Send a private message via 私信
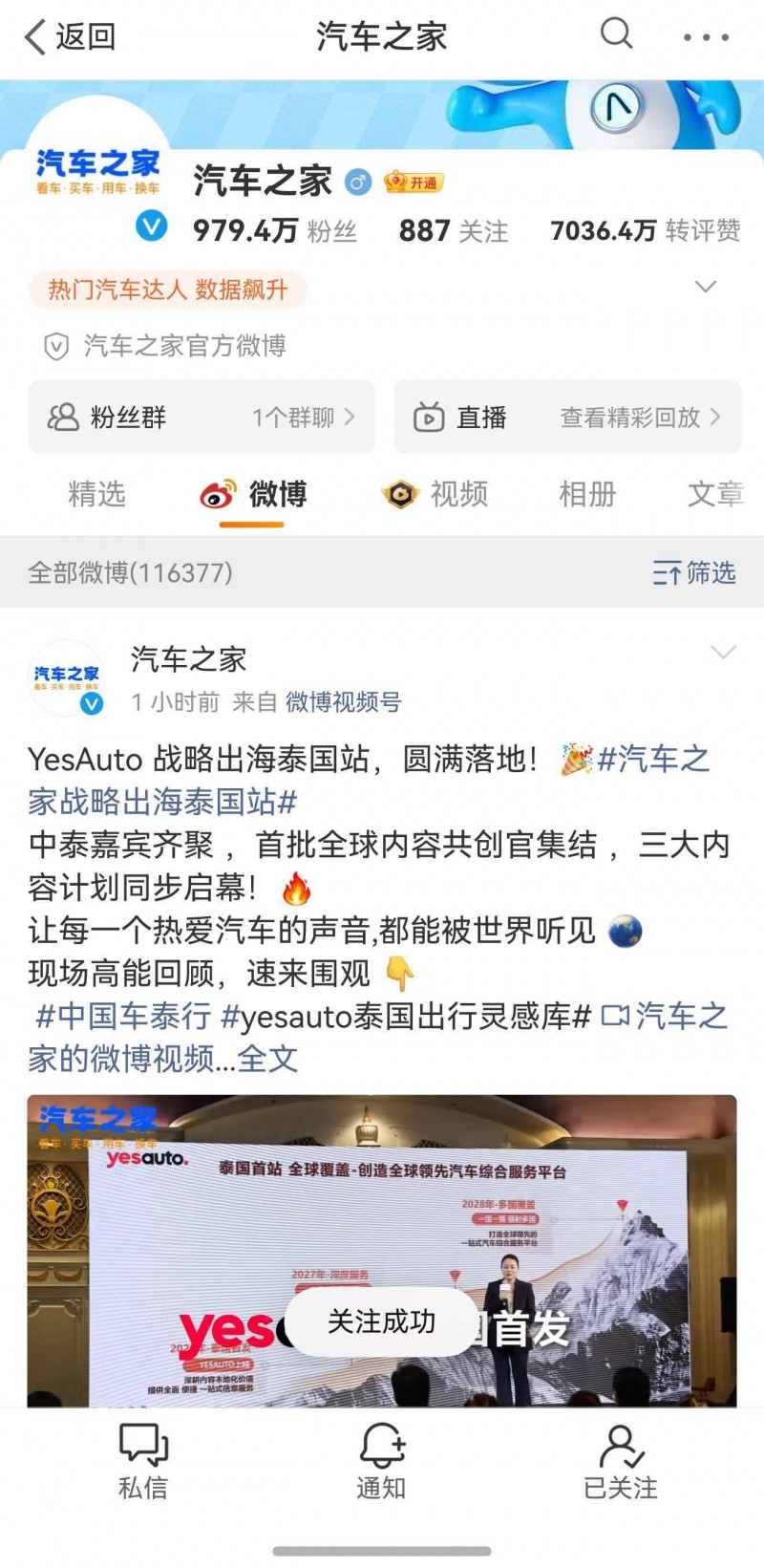This screenshot has width=764, height=1568. [x=143, y=1461]
